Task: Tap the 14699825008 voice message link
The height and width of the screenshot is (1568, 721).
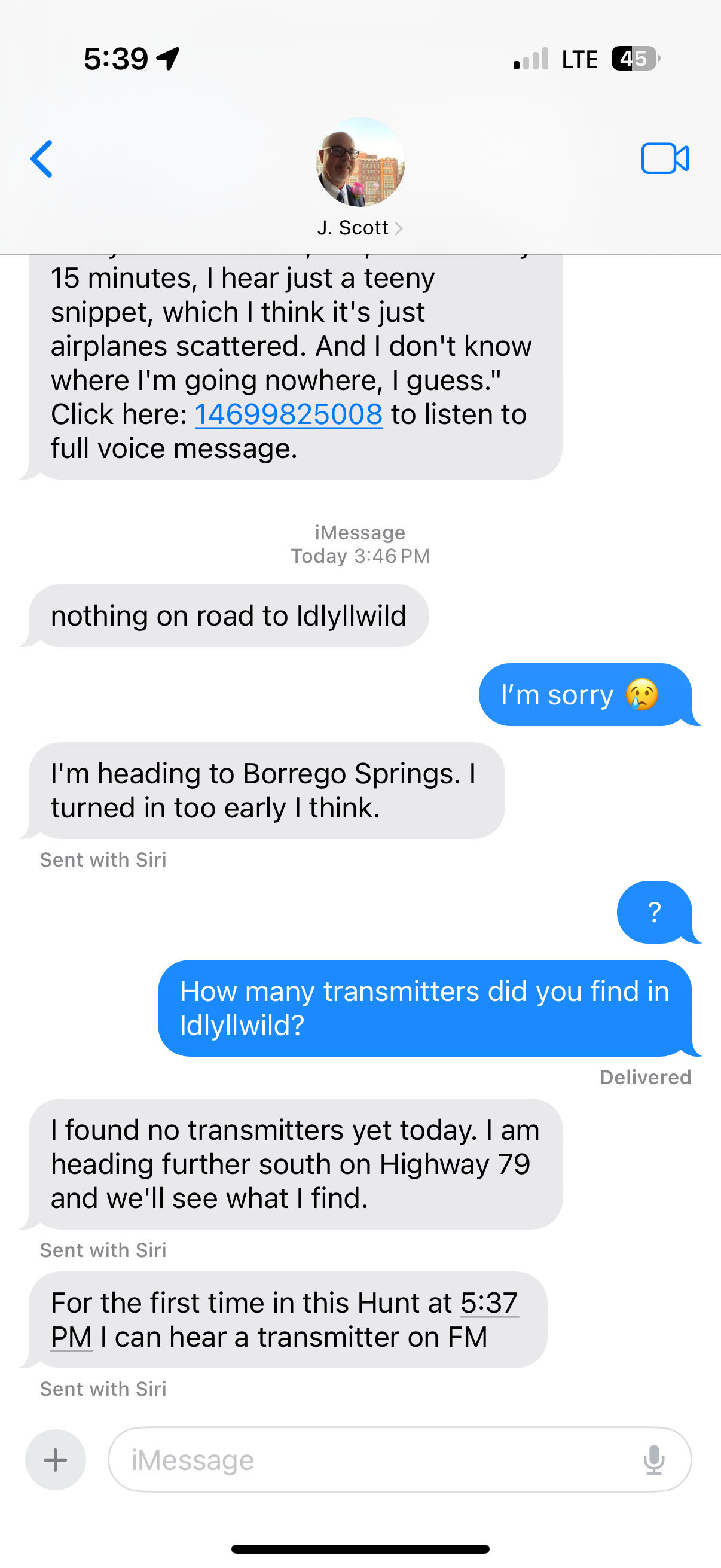Action: point(288,414)
